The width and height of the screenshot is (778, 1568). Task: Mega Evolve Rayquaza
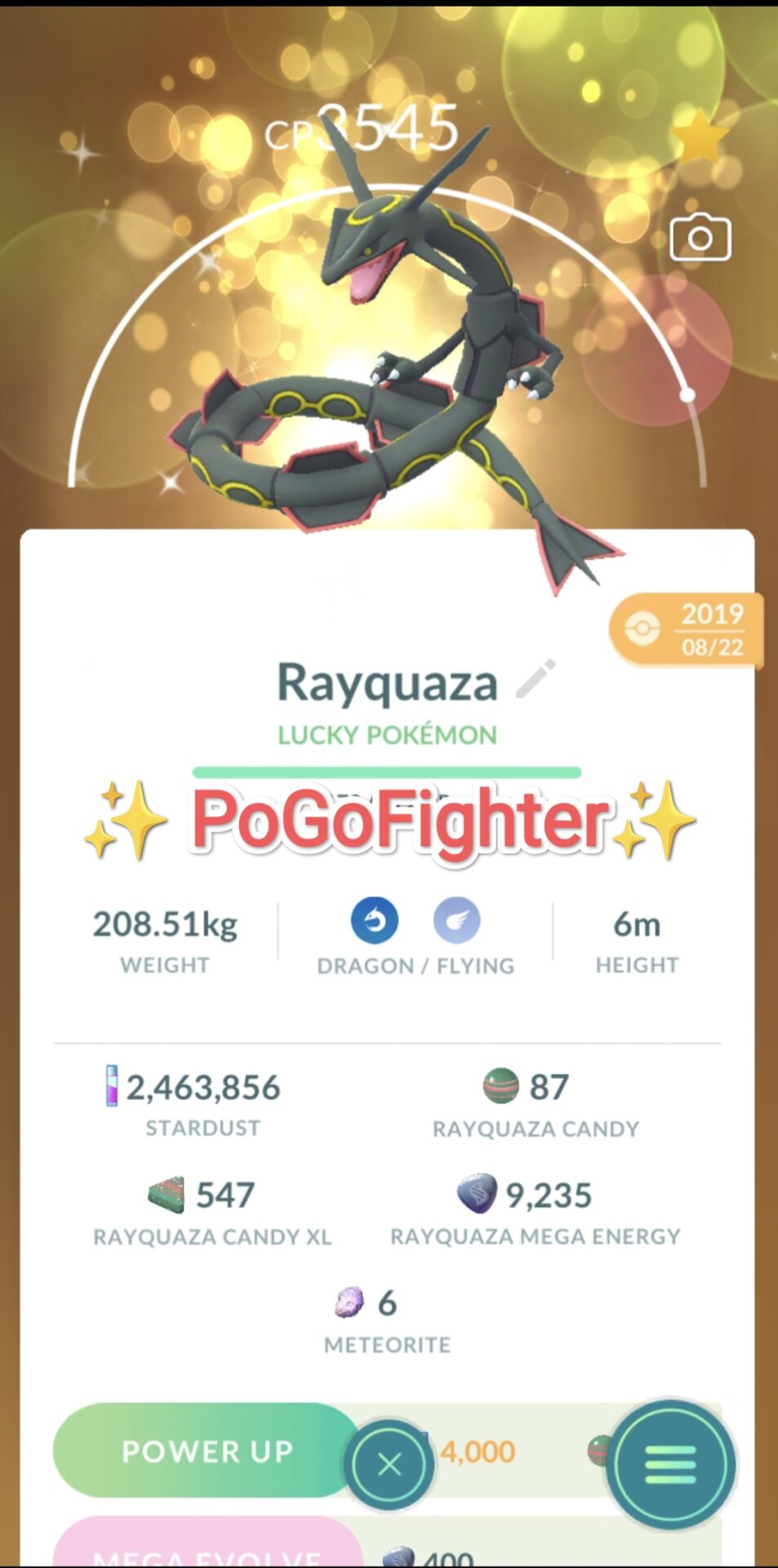208,1543
